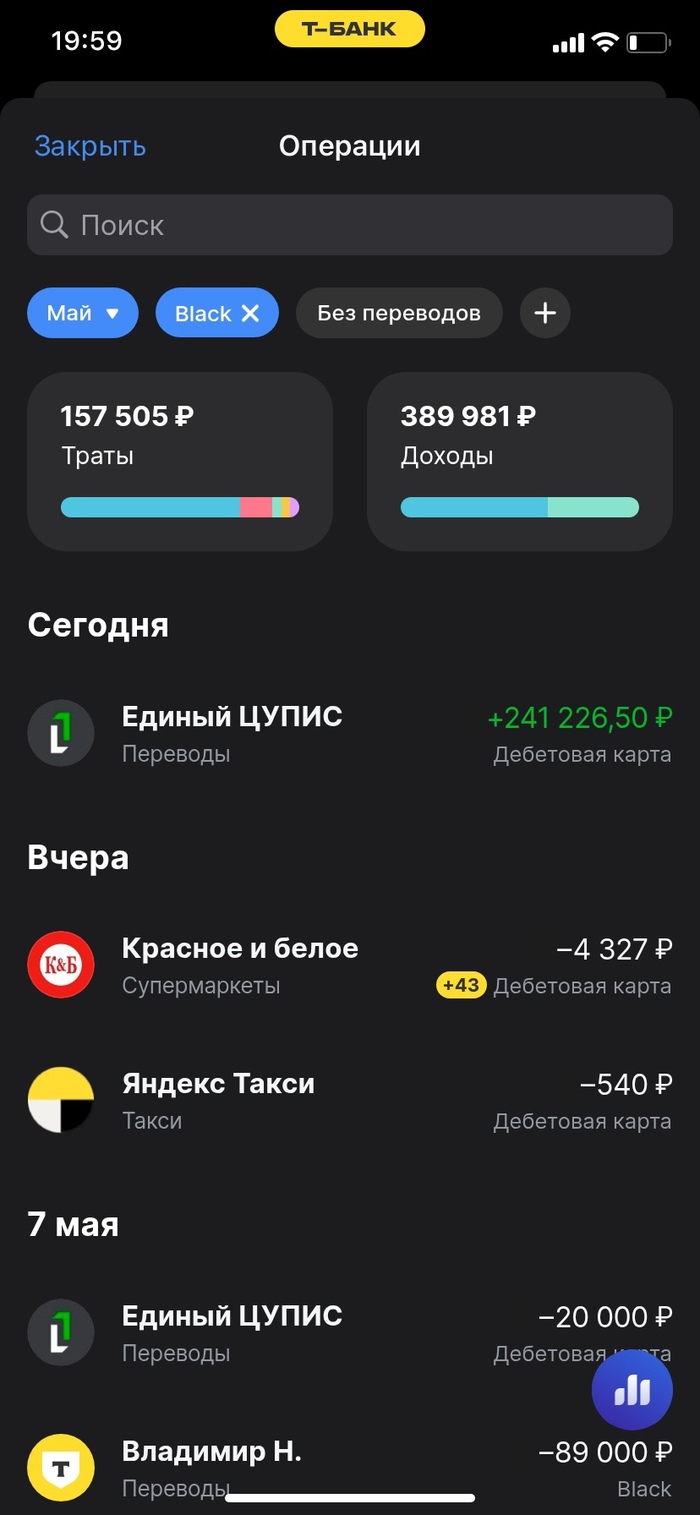This screenshot has height=1515, width=700.
Task: View the Красное и белое purchase details
Action: pyautogui.click(x=350, y=966)
